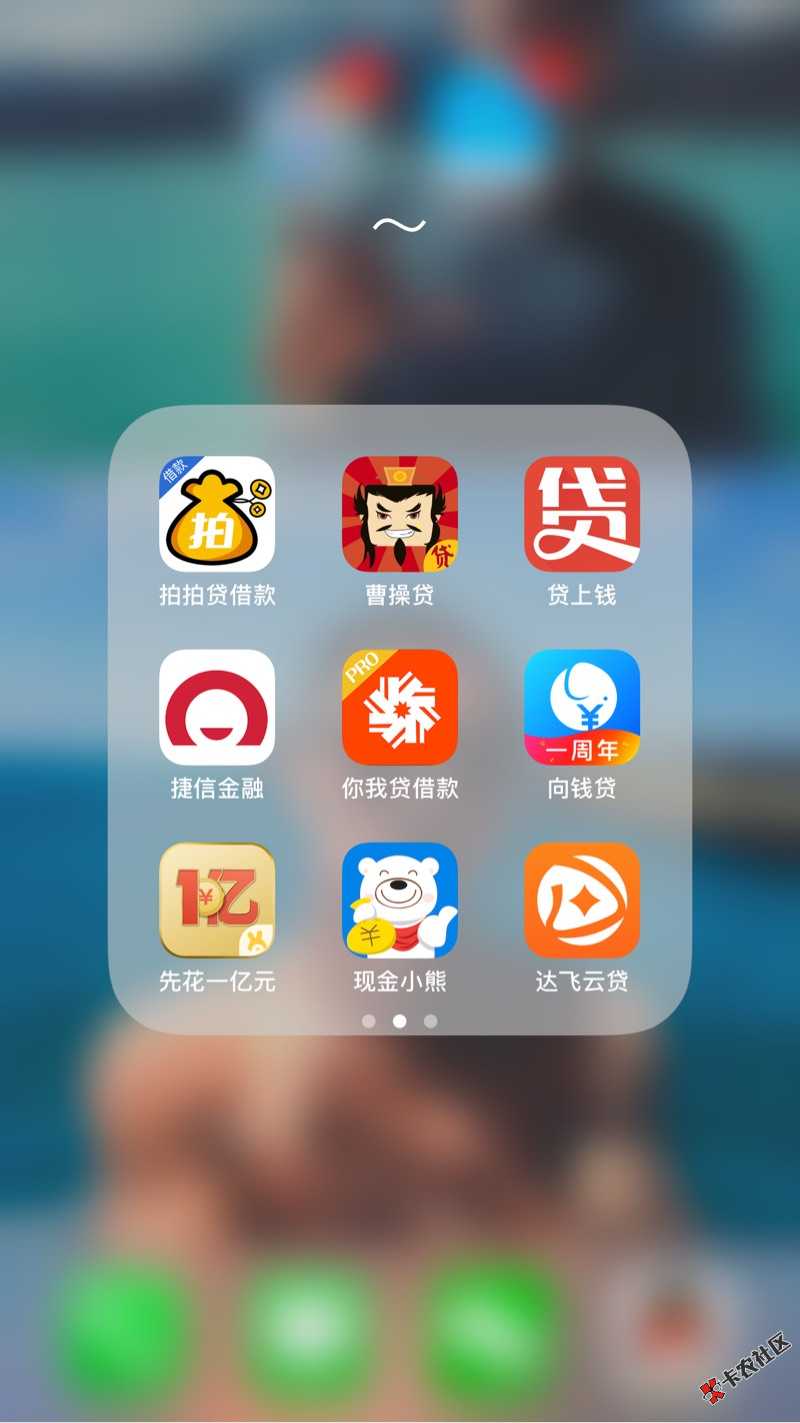The height and width of the screenshot is (1423, 800).
Task: Launch the 现金小熊 app
Action: (399, 900)
